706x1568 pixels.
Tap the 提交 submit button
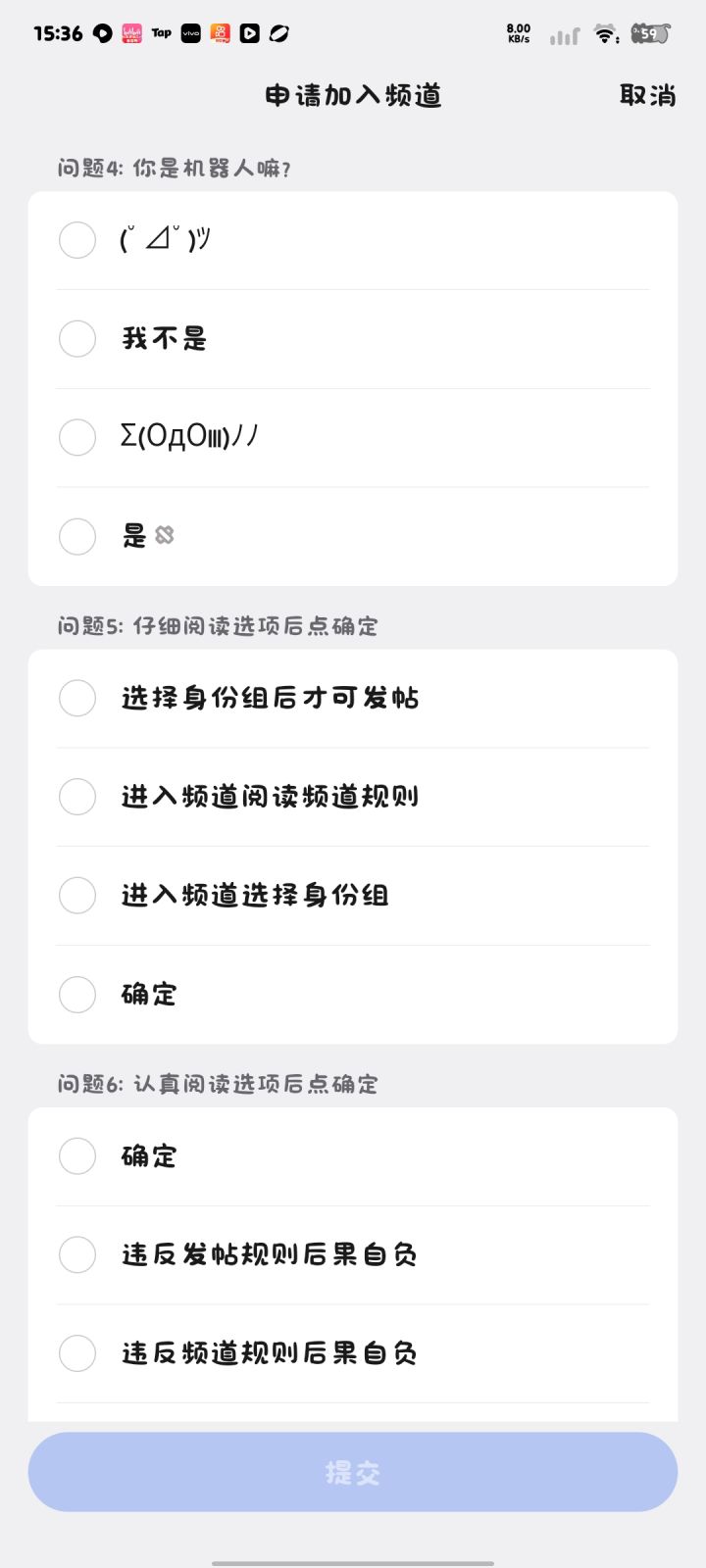pyautogui.click(x=353, y=1472)
